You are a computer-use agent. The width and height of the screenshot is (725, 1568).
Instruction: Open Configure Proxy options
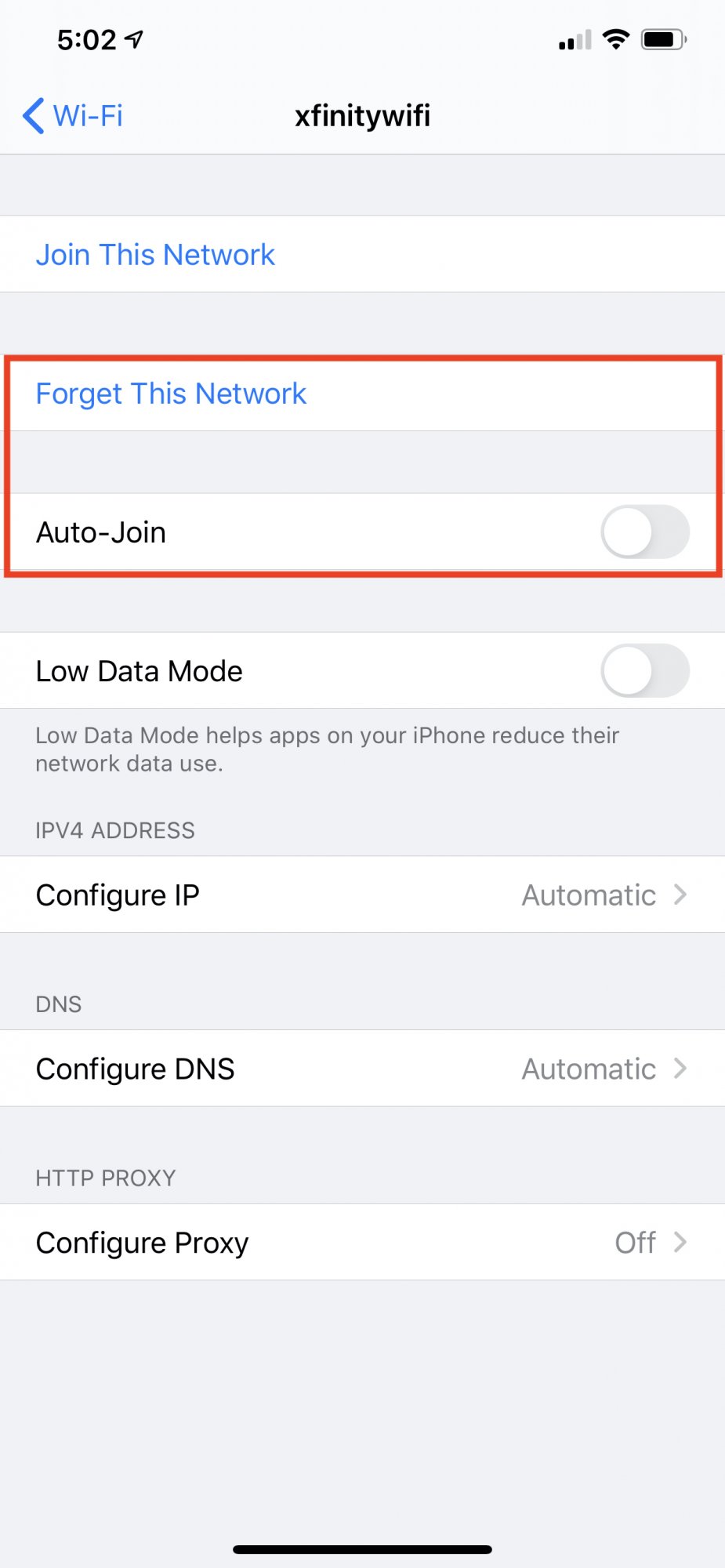coord(362,1243)
